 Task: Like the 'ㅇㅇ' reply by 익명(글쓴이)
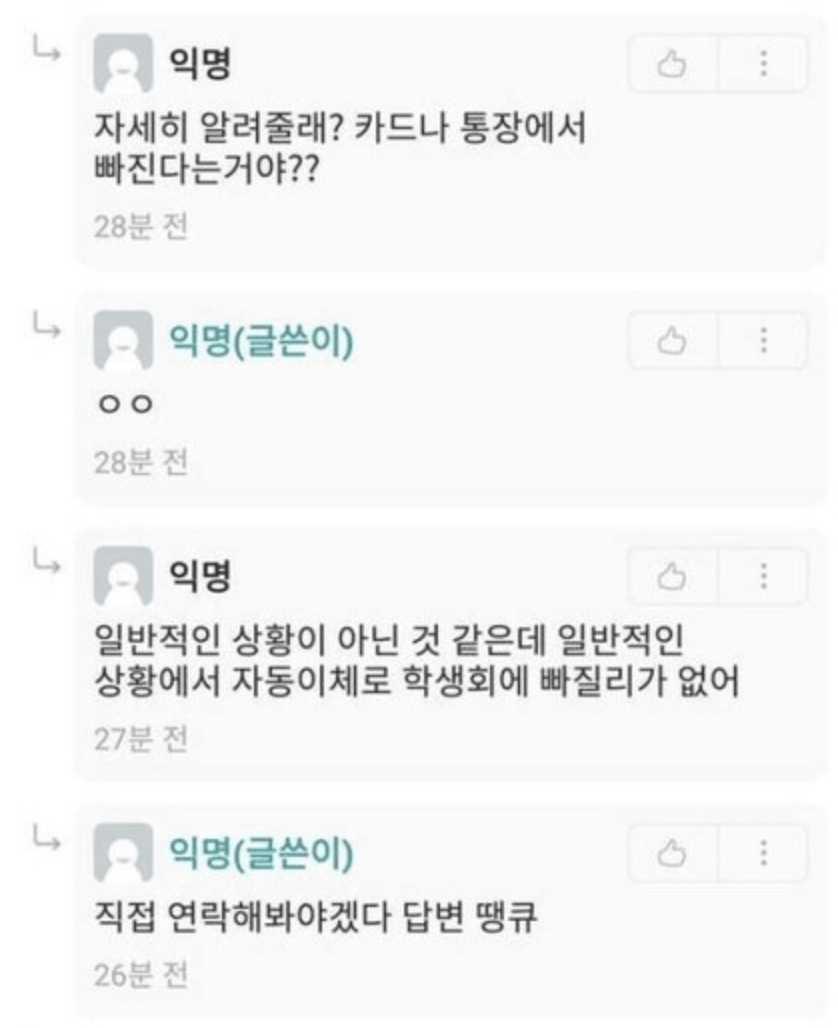pyautogui.click(x=672, y=342)
